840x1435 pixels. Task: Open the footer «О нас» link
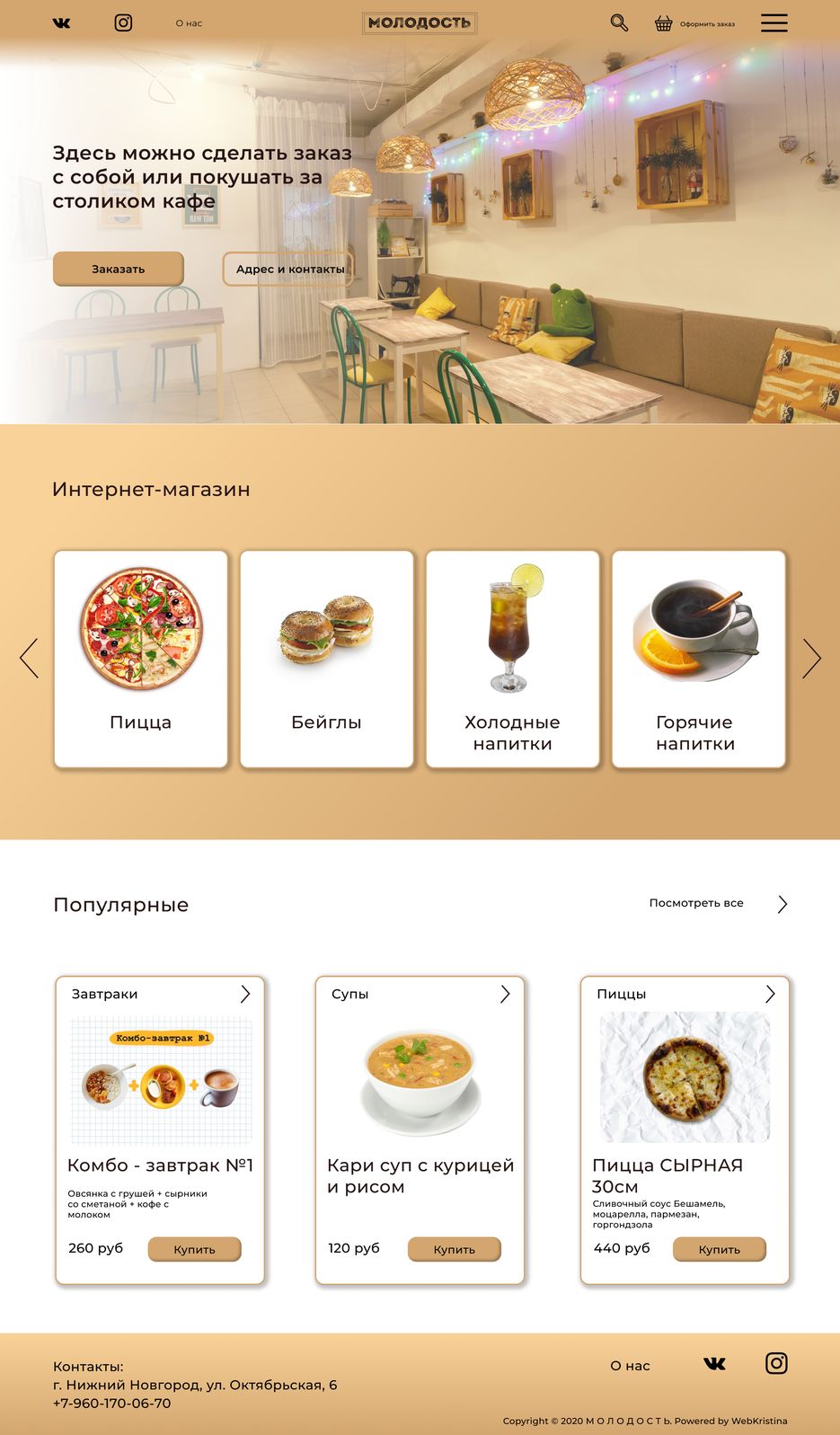coord(630,1365)
